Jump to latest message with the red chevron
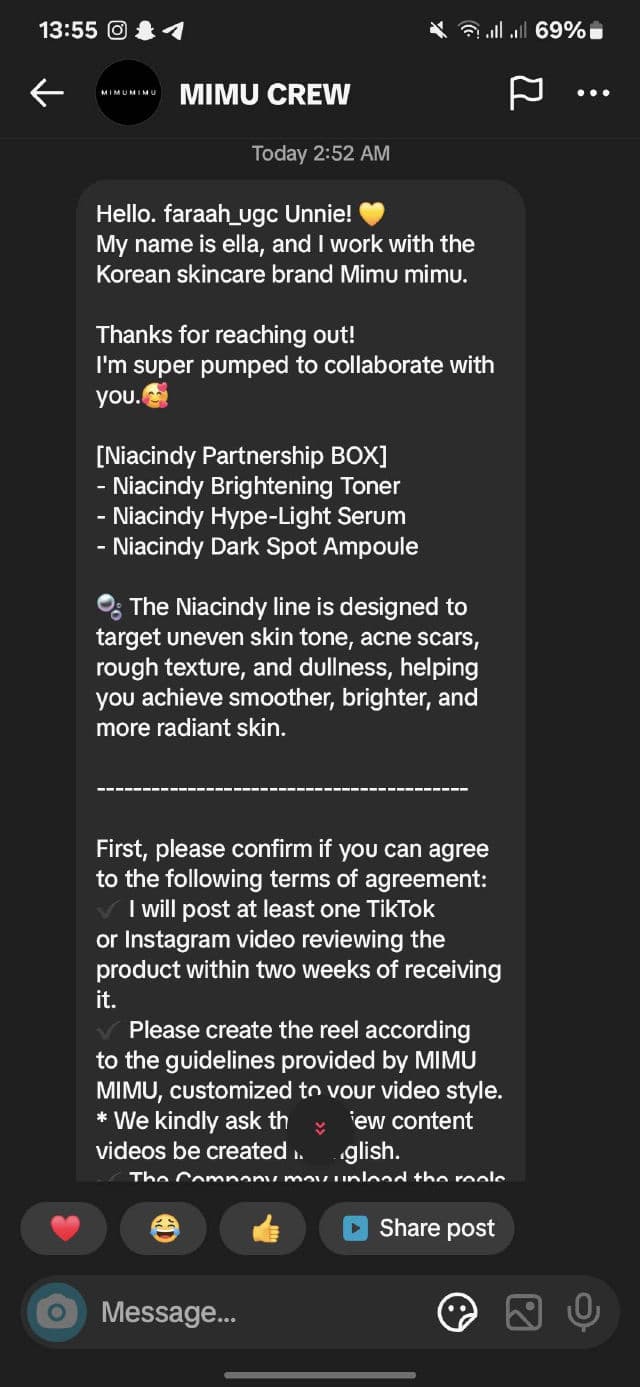Viewport: 640px width, 1387px height. [x=320, y=1128]
